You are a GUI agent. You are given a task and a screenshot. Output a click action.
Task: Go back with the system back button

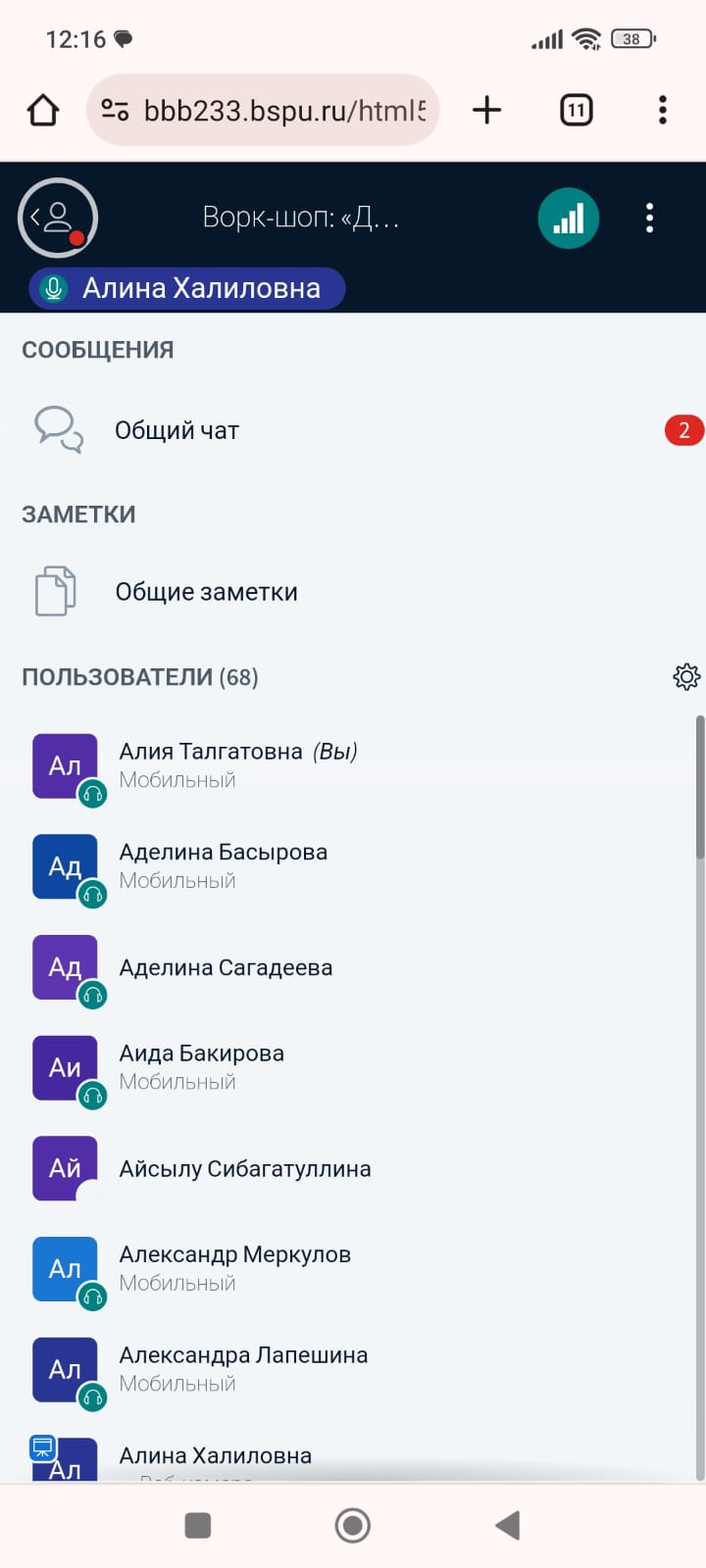click(507, 1525)
